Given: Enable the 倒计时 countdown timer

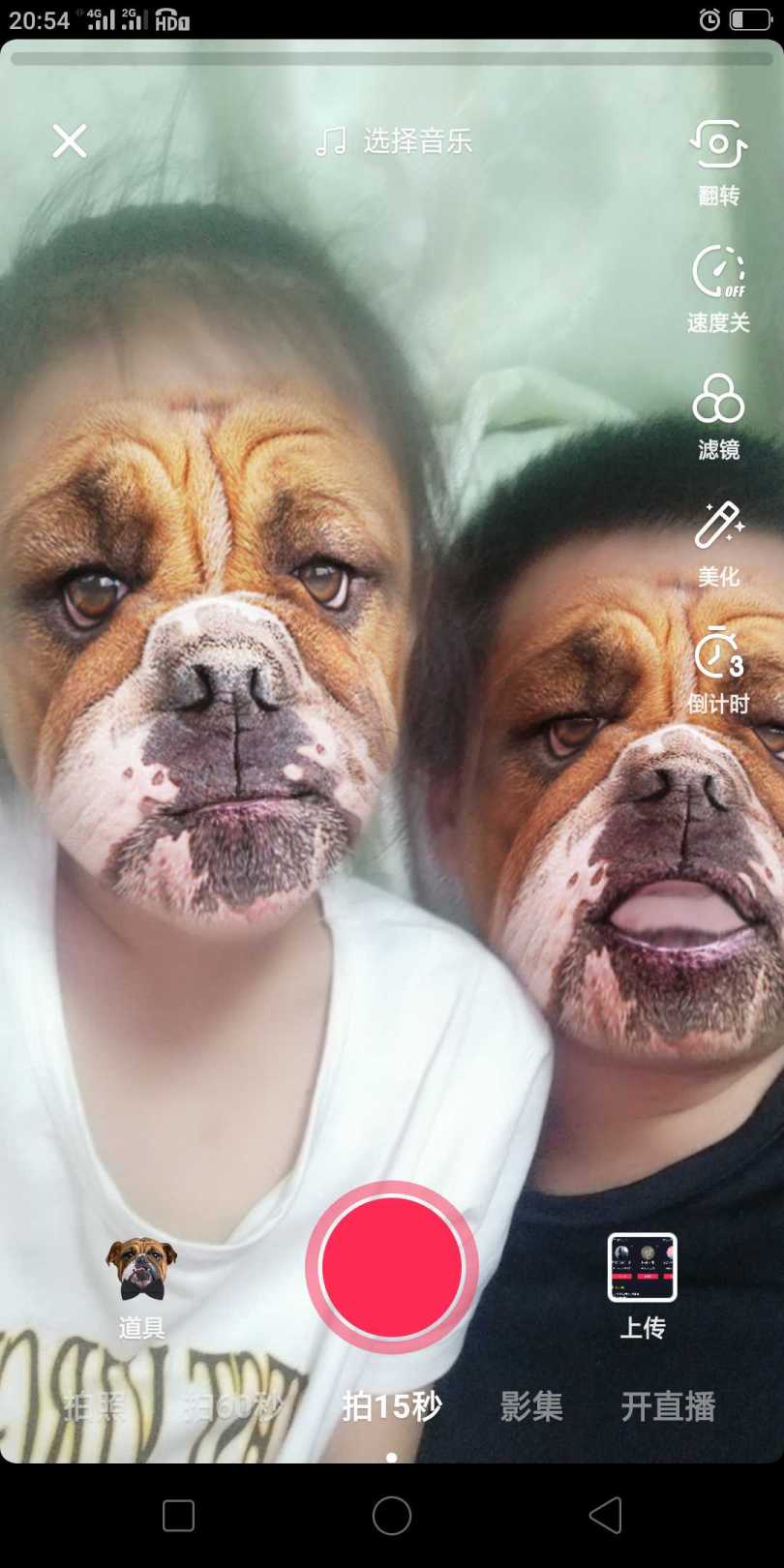Looking at the screenshot, I should point(718,670).
